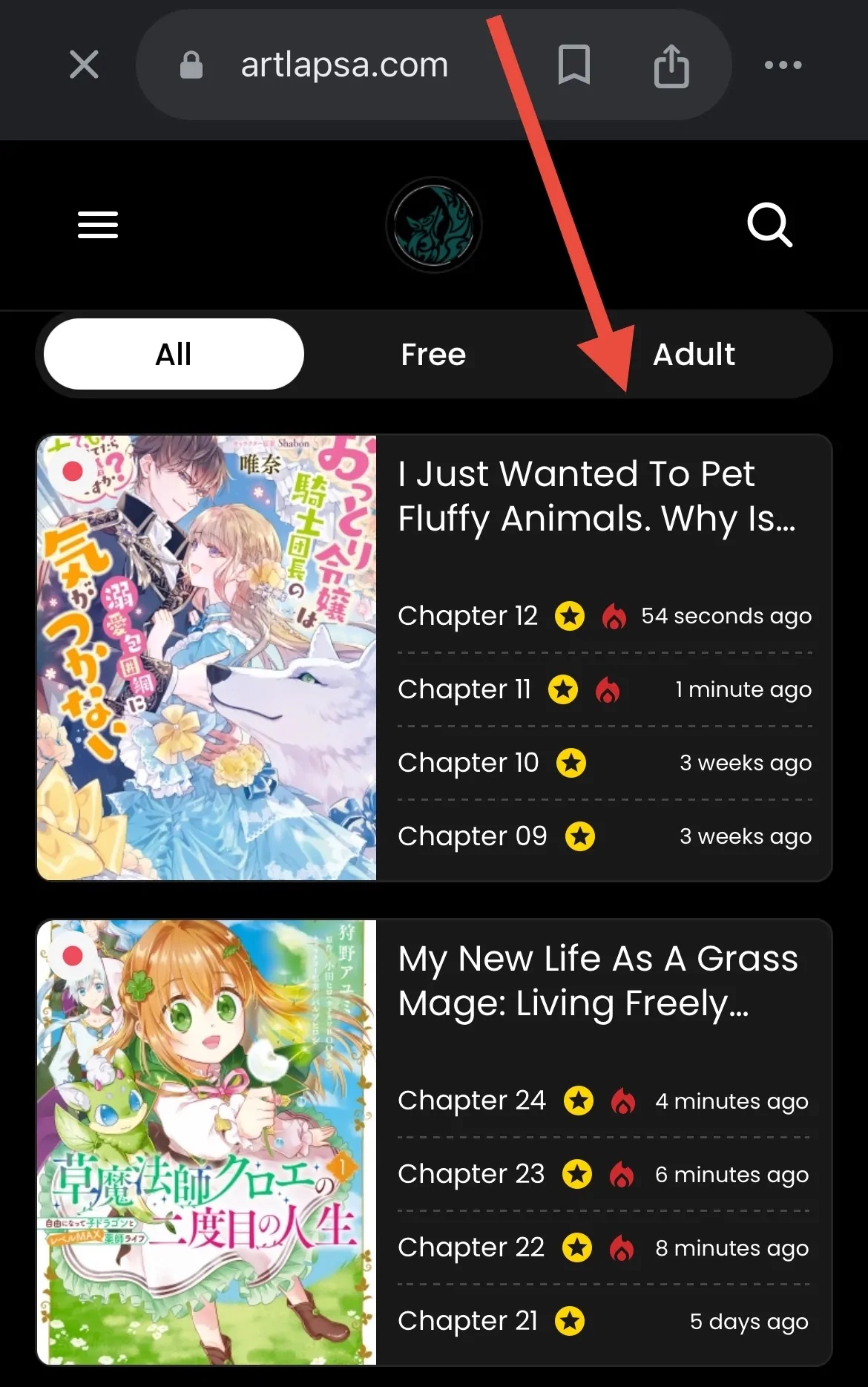The width and height of the screenshot is (868, 1387).
Task: Share this page
Action: 671,65
